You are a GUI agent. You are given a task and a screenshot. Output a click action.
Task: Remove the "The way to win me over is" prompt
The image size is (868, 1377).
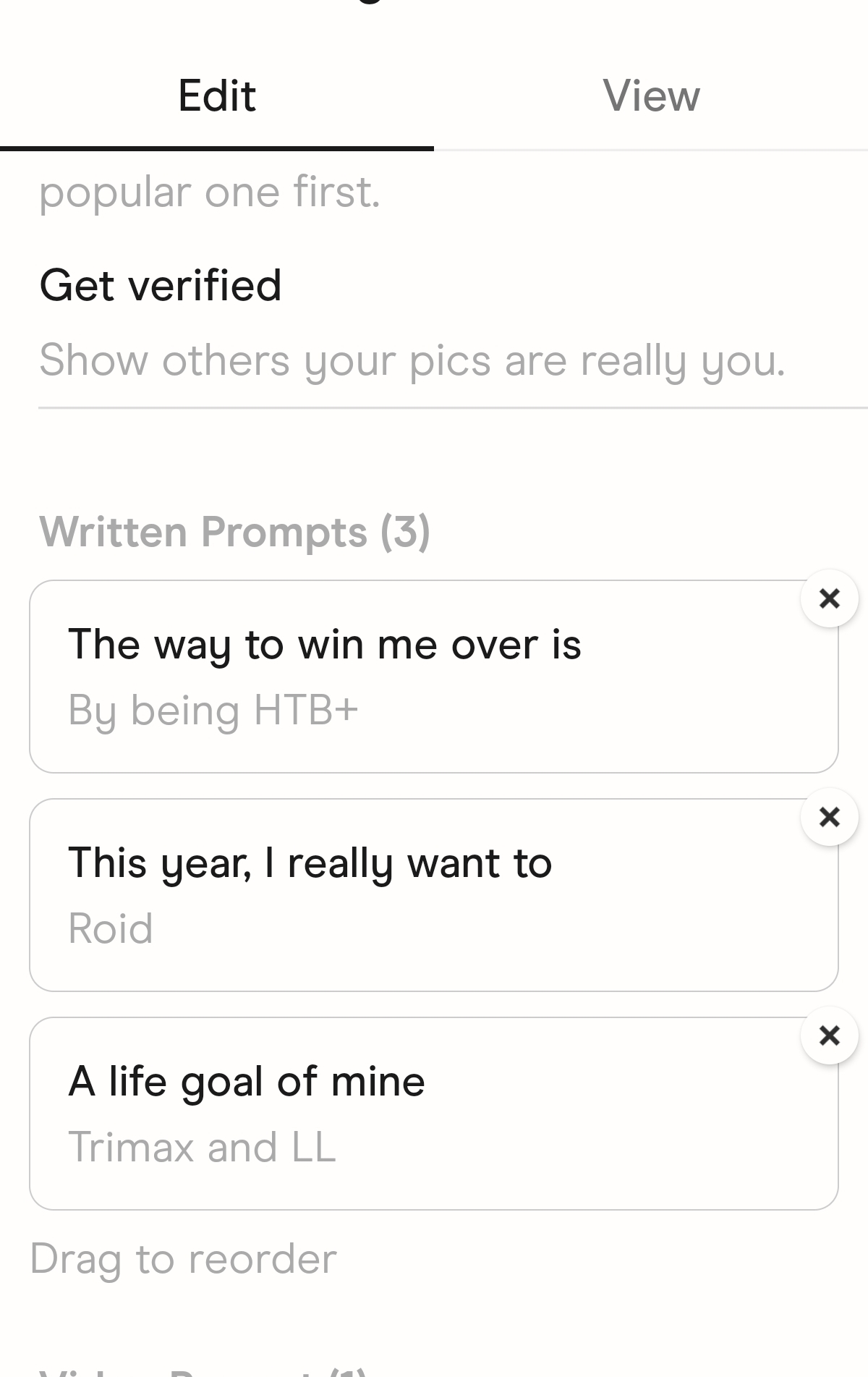[x=830, y=598]
